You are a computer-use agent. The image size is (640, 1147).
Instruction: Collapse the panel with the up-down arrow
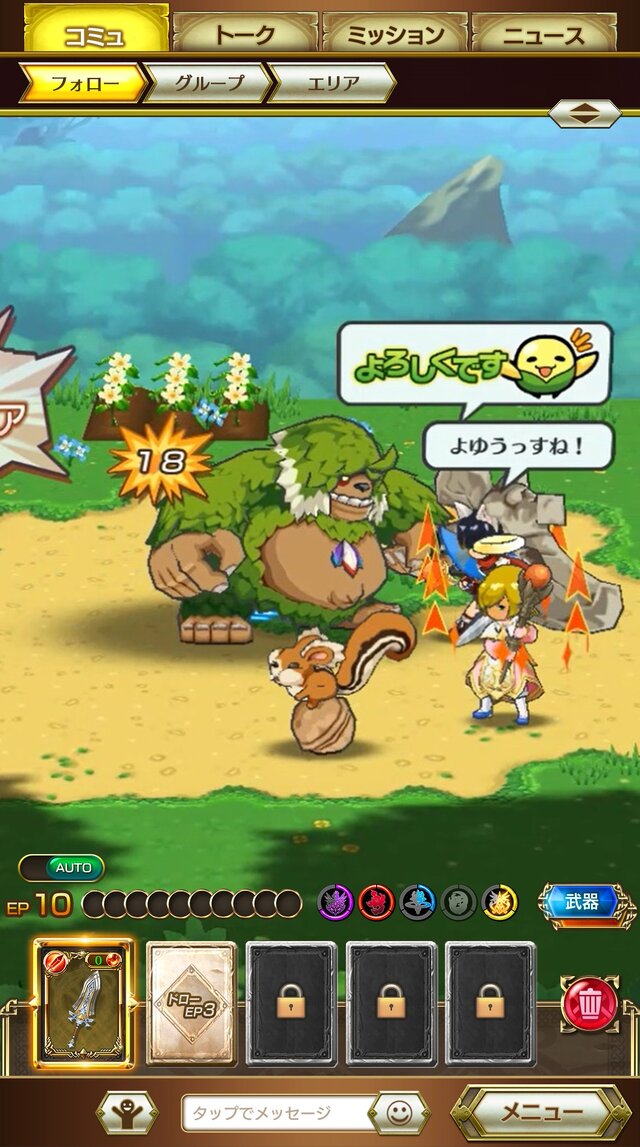tap(584, 113)
